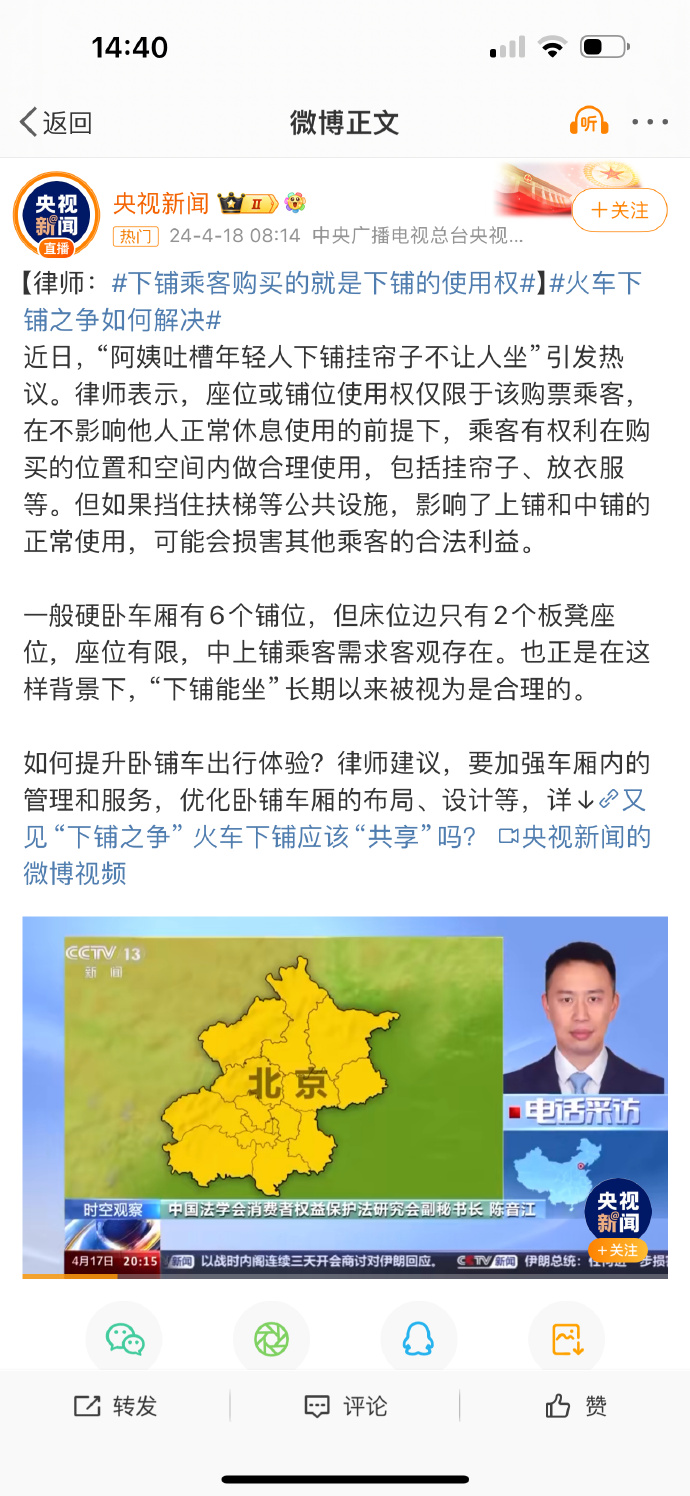Viewport: 690px width, 1496px height.
Task: Share the post to QQ
Action: tap(418, 1338)
